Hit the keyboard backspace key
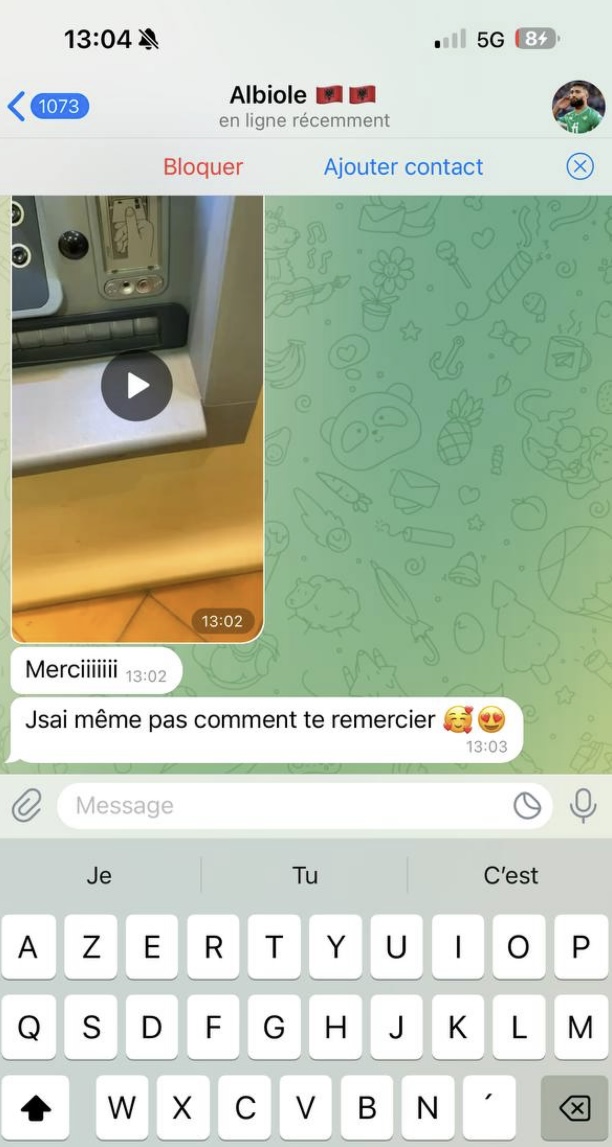 [x=574, y=1108]
